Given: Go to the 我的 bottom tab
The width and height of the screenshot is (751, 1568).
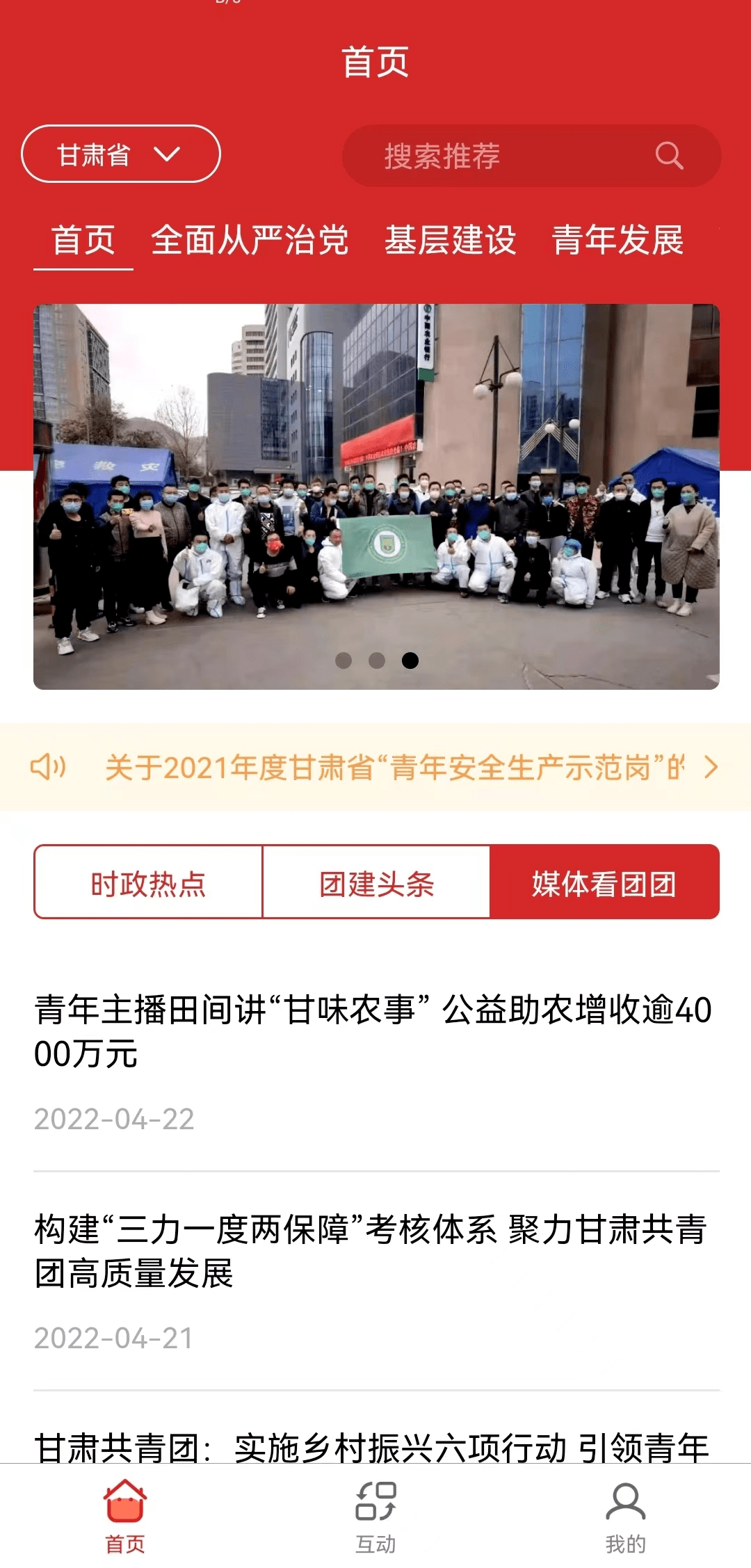Looking at the screenshot, I should [x=625, y=1517].
